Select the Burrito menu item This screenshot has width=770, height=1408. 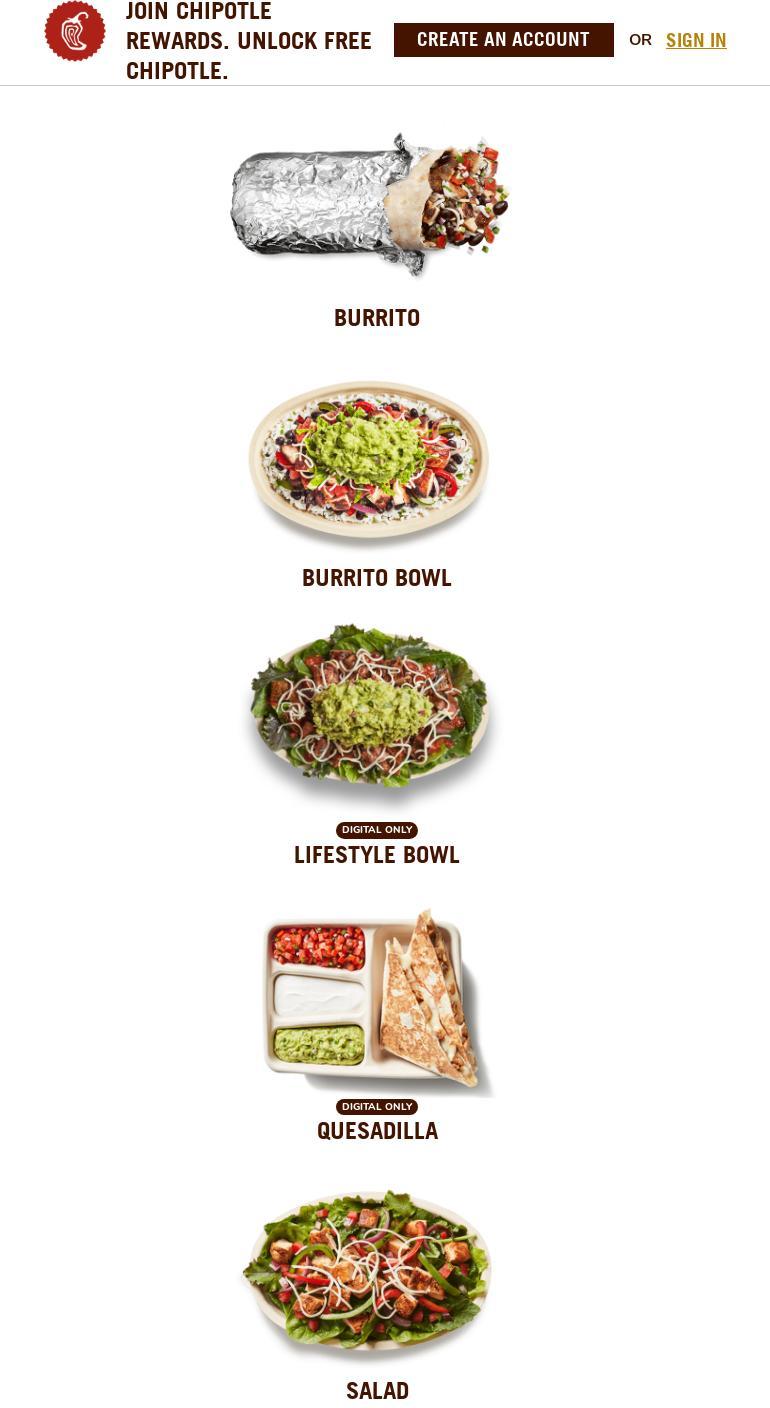pyautogui.click(x=376, y=230)
